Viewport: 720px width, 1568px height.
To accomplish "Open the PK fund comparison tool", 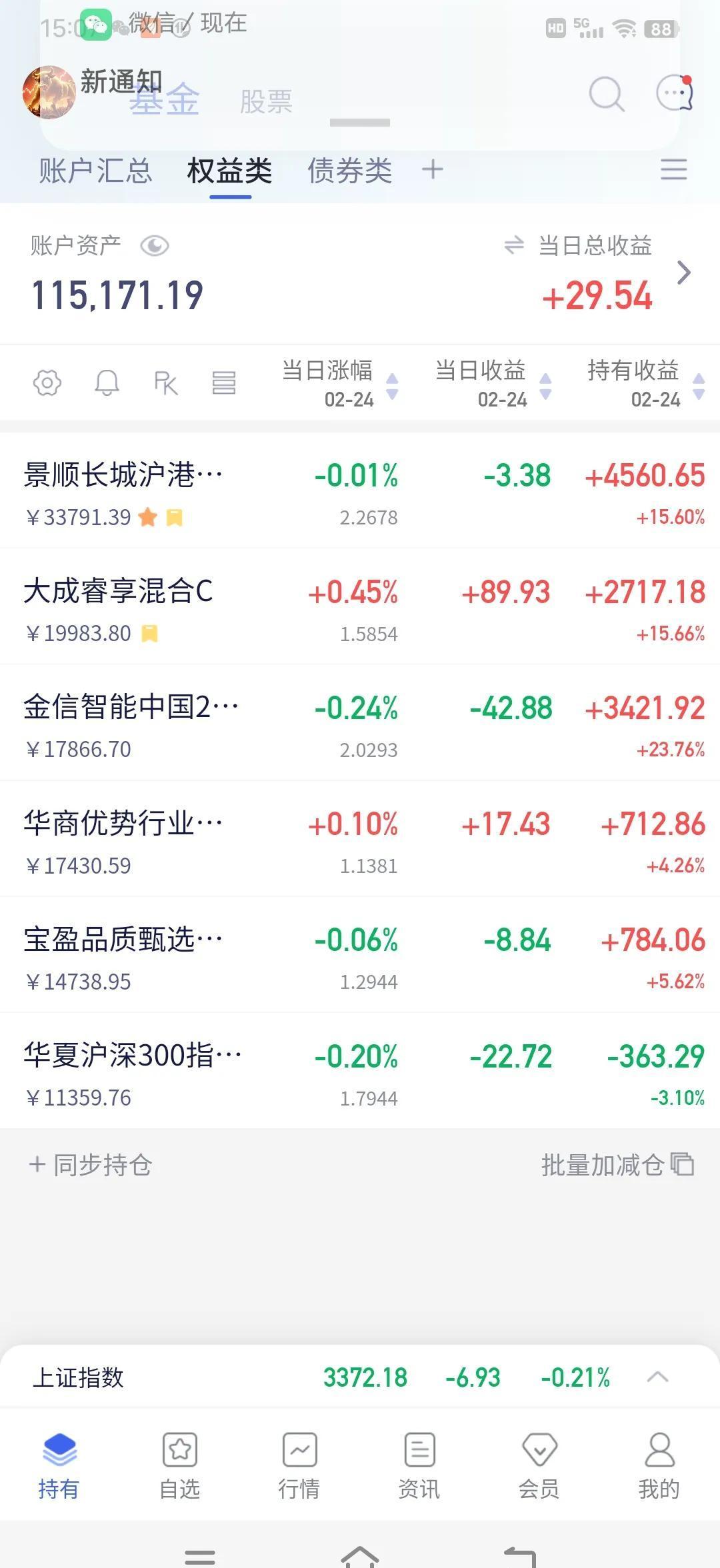I will point(165,383).
